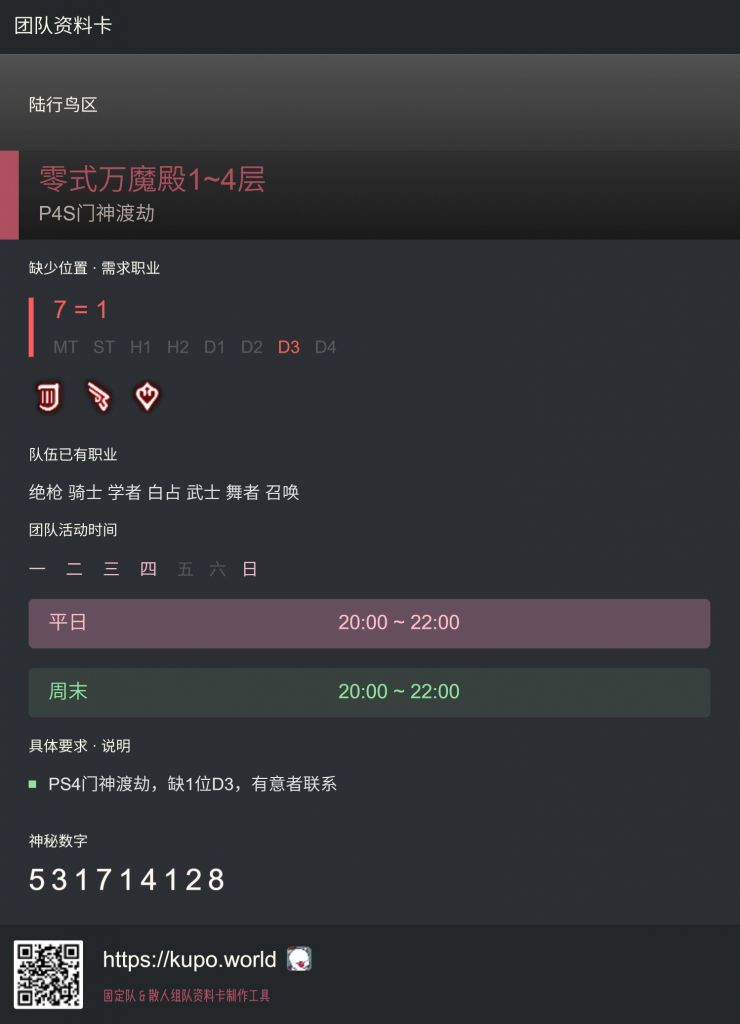Select the ST position label
This screenshot has height=1024, width=740.
(x=103, y=347)
